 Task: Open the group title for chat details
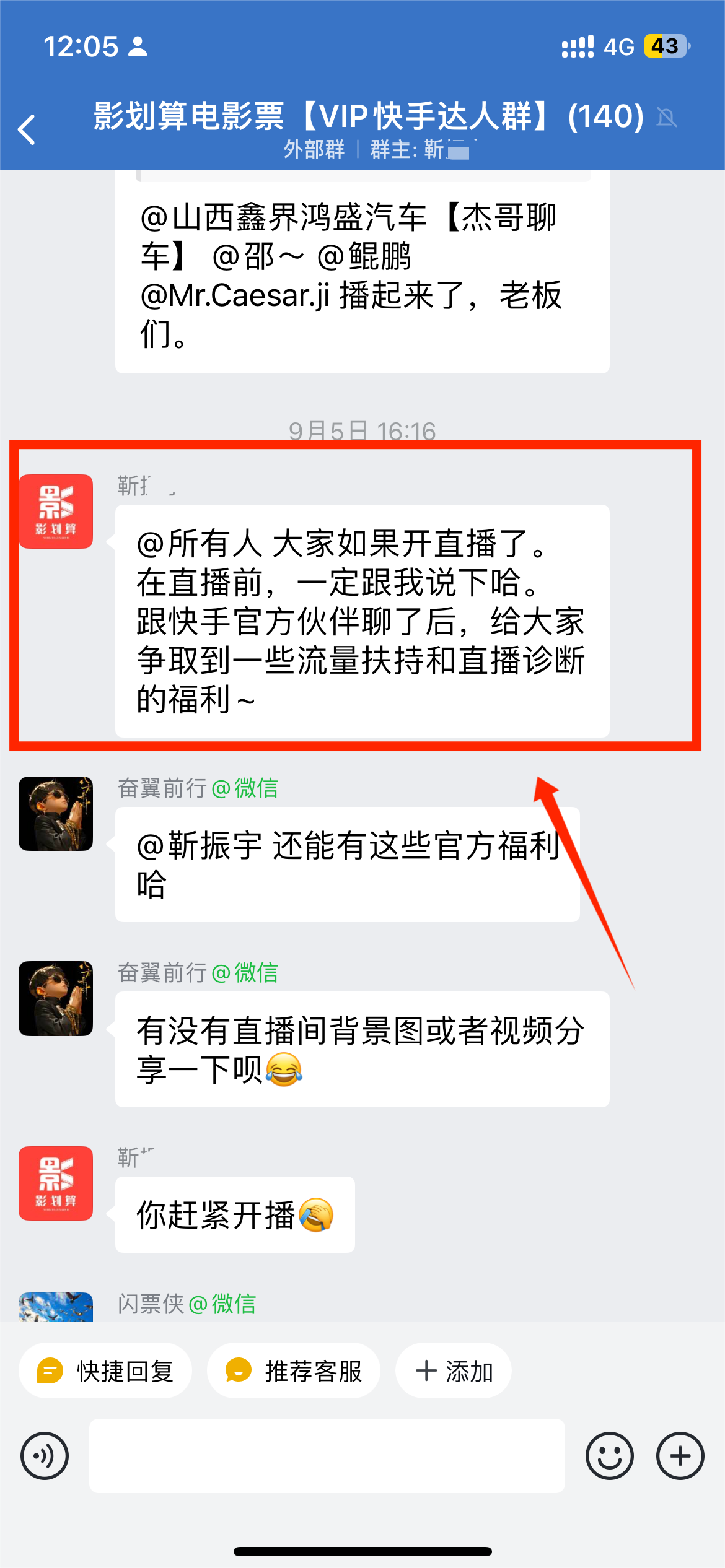point(369,116)
